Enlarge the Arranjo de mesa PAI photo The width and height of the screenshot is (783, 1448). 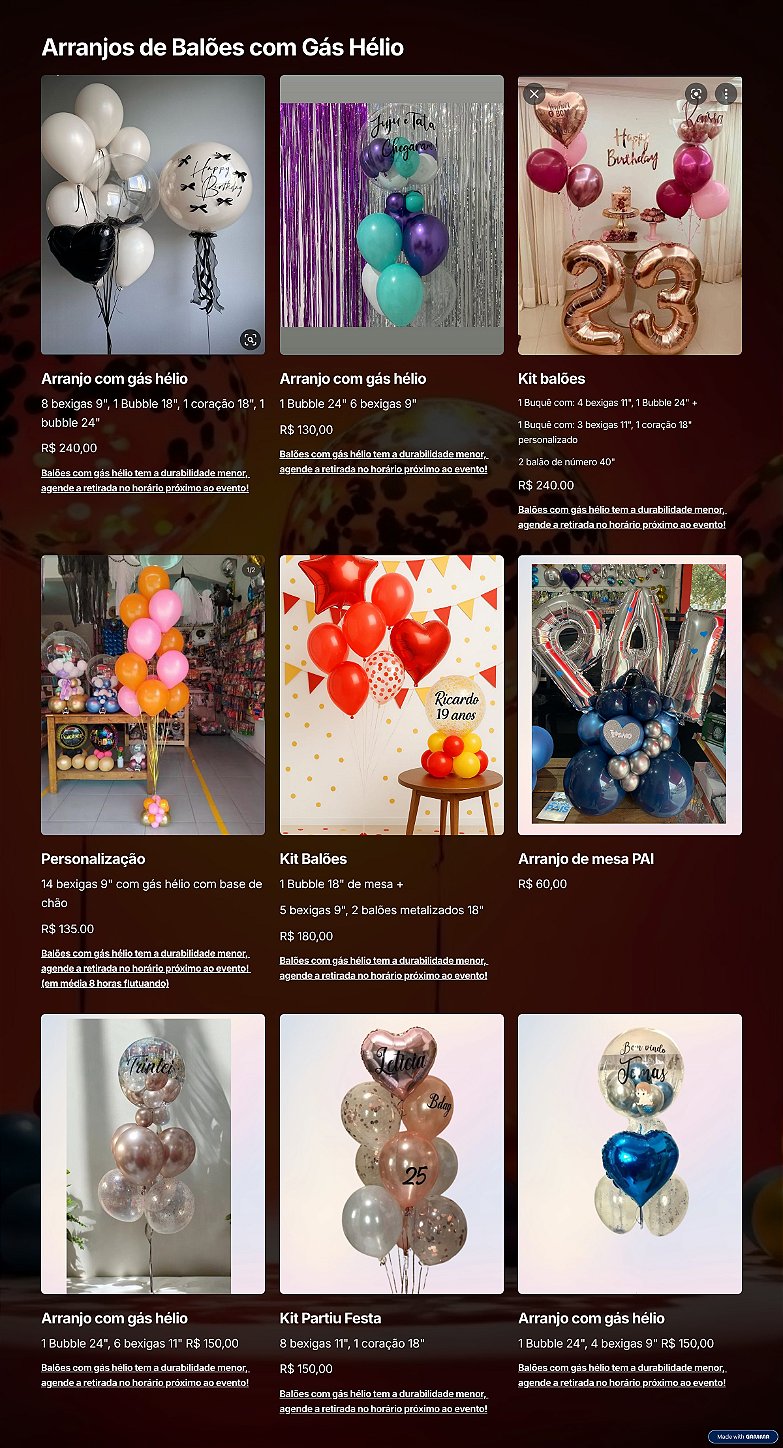630,695
